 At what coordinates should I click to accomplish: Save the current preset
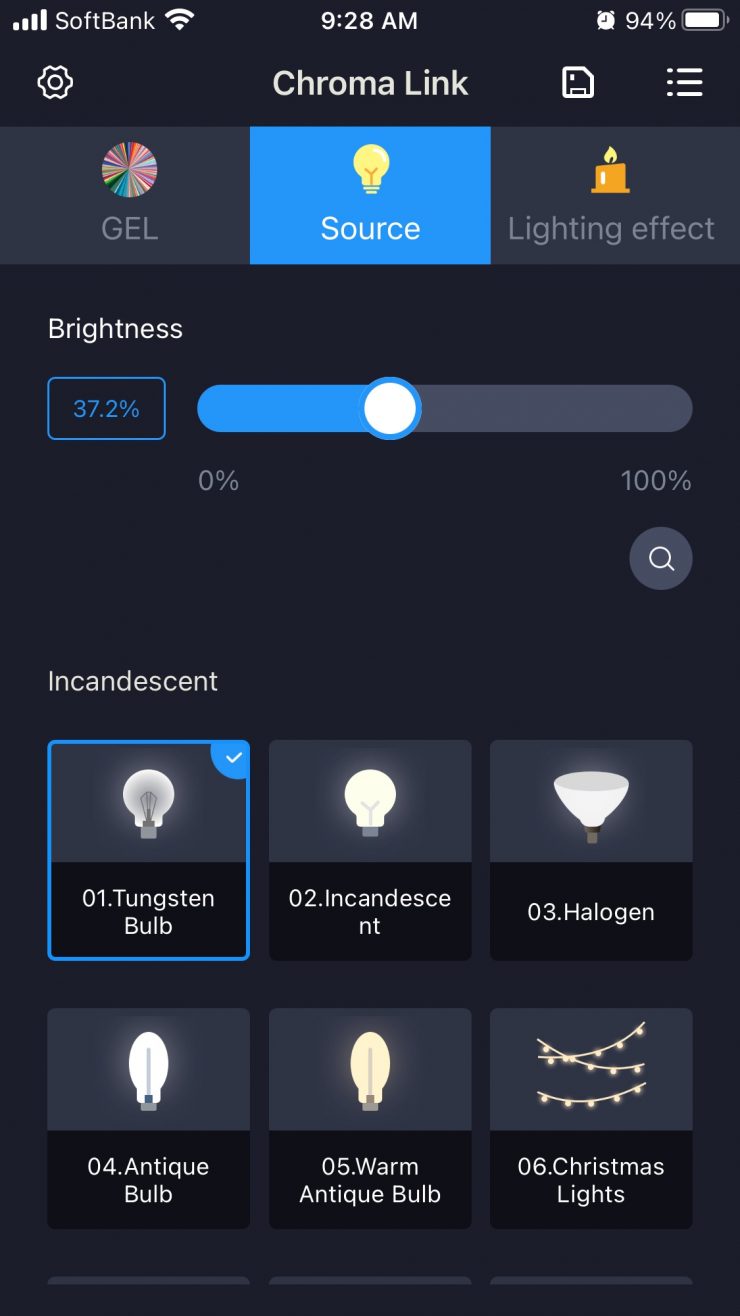[x=577, y=83]
